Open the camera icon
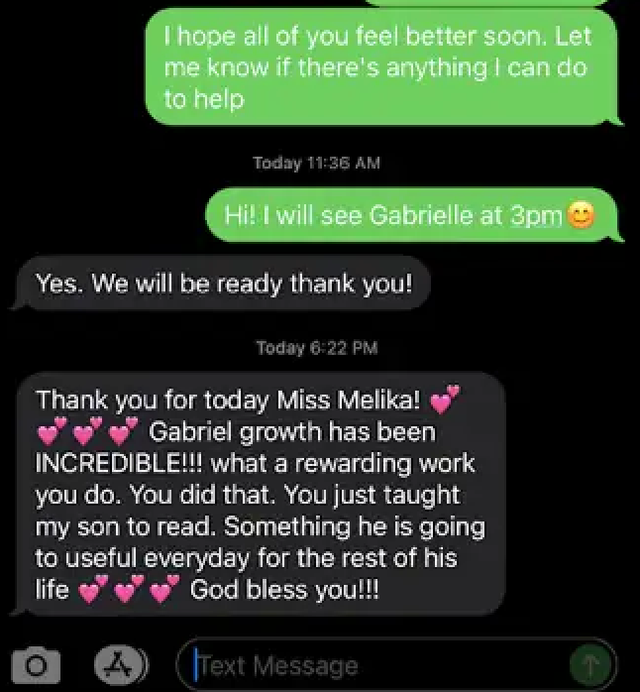 point(35,665)
